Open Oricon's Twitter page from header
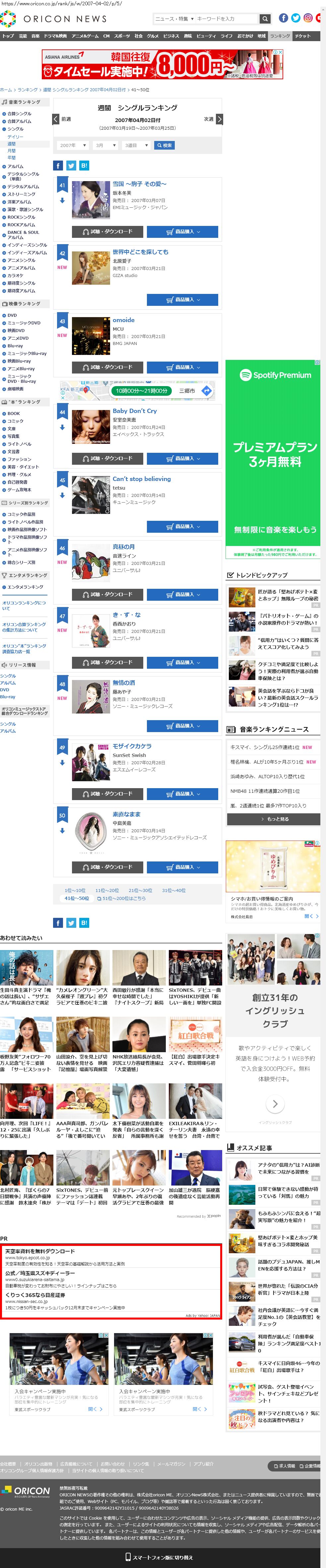The height and width of the screenshot is (1568, 326). (295, 18)
